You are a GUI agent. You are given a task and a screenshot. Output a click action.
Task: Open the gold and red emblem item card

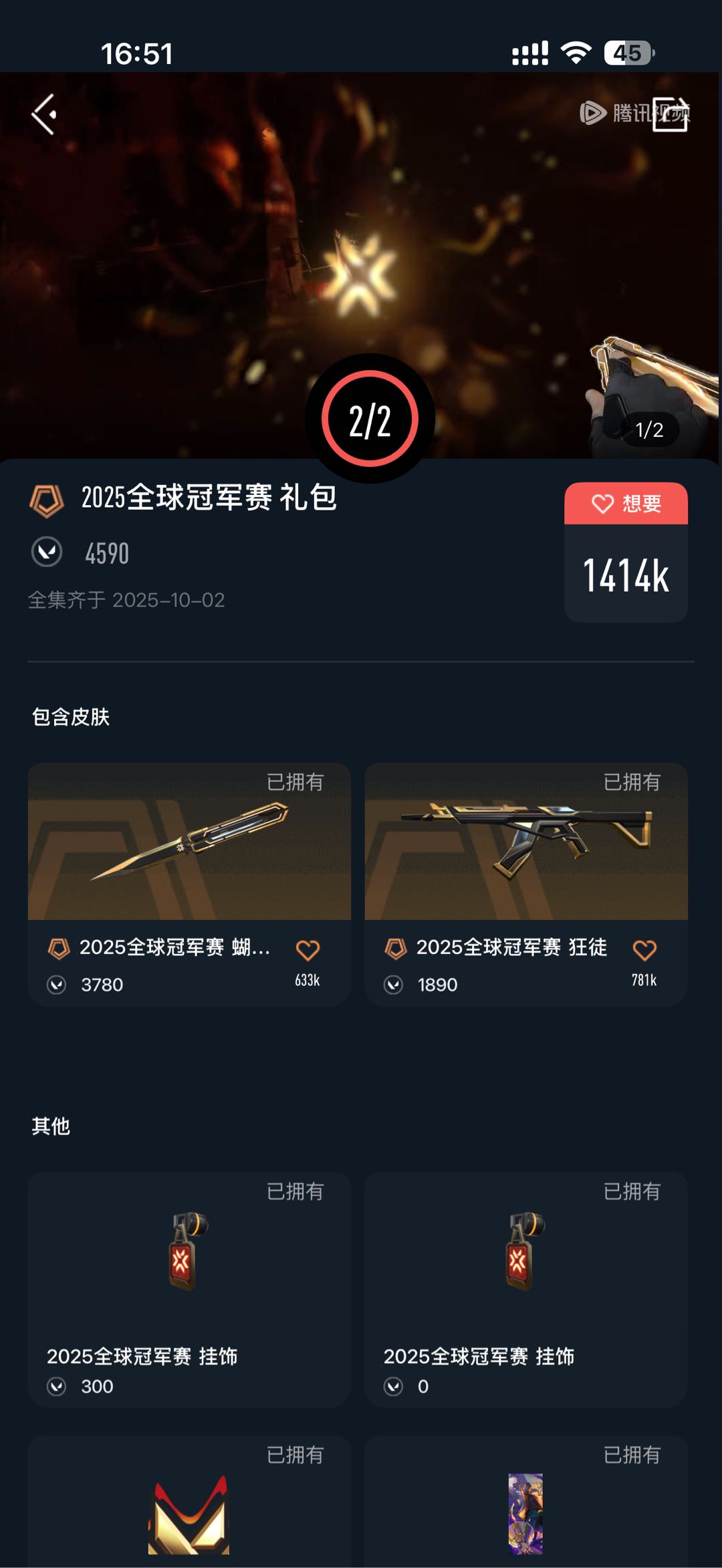[x=189, y=1501]
